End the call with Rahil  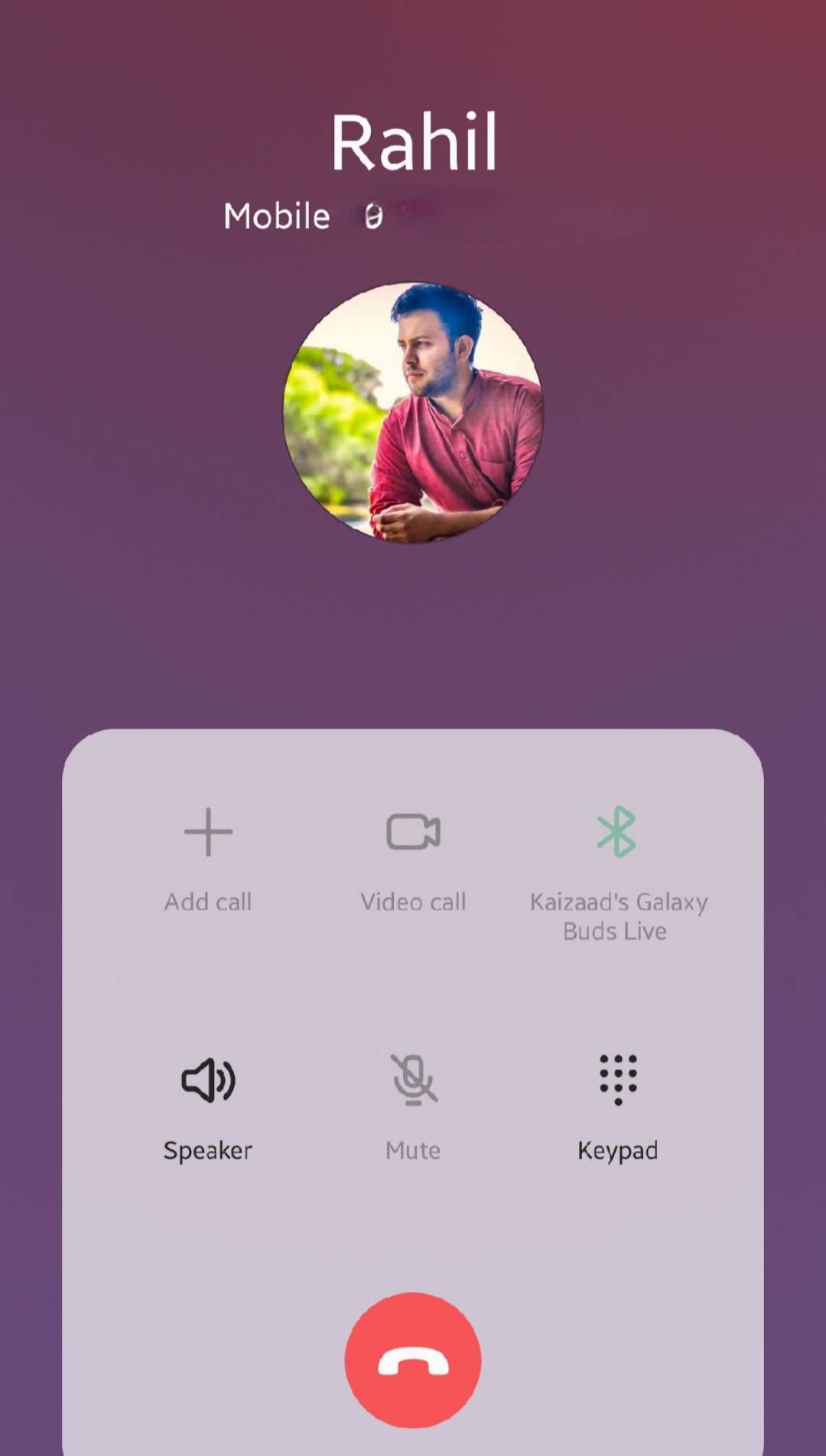pos(413,1360)
